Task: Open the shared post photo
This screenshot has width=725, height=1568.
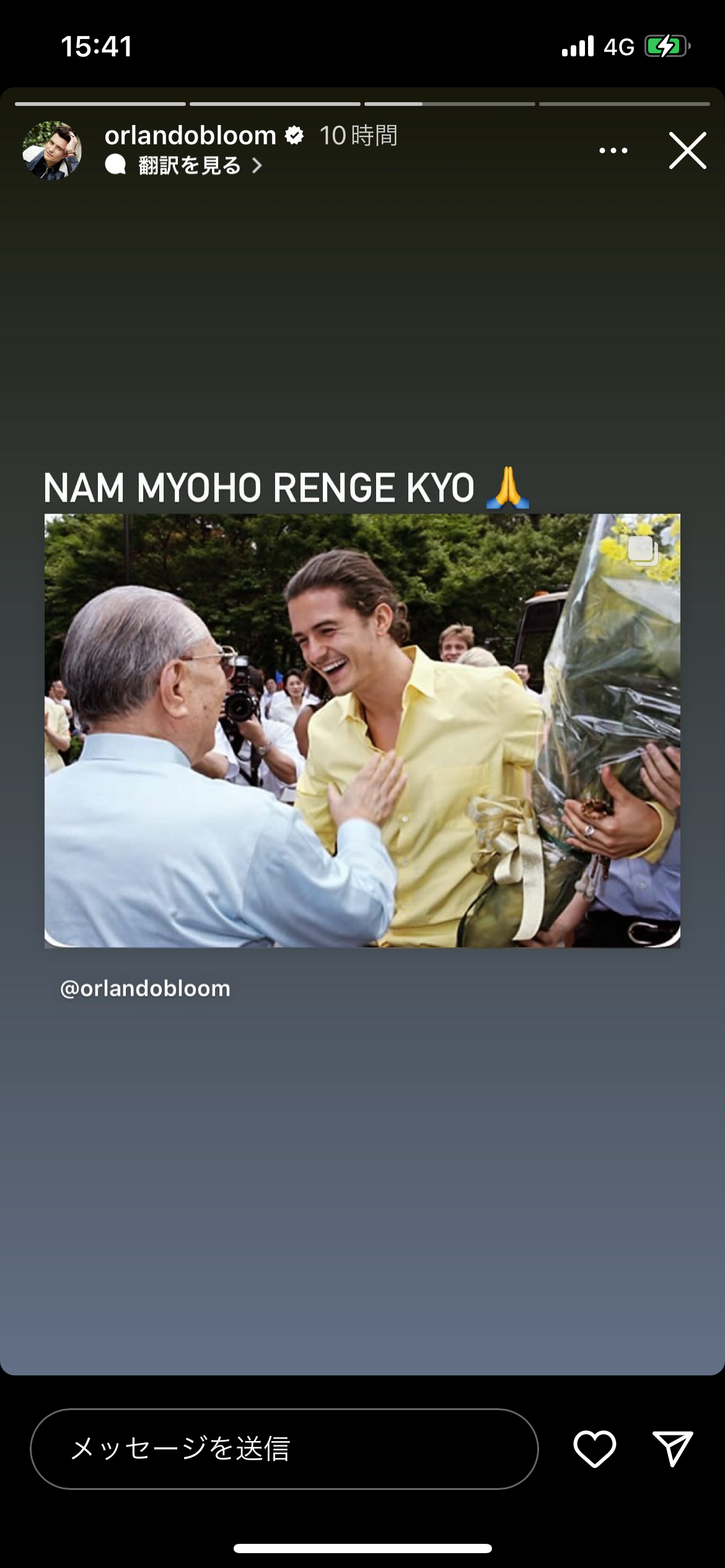Action: (362, 730)
